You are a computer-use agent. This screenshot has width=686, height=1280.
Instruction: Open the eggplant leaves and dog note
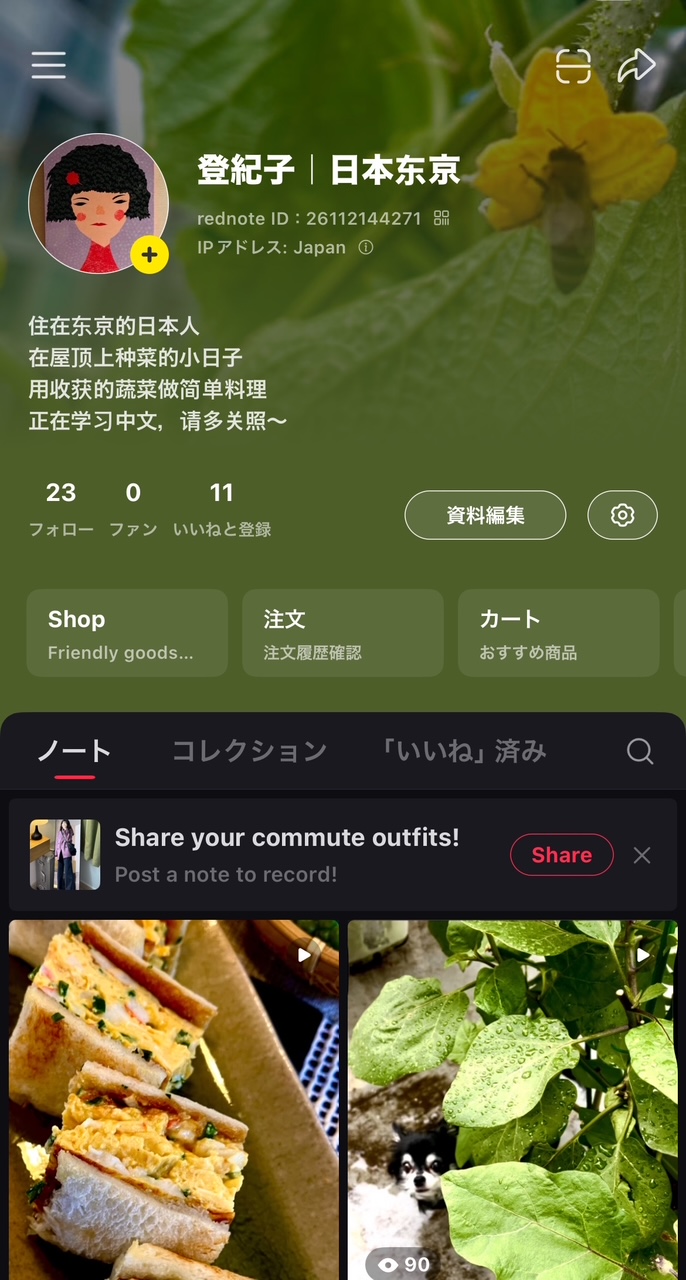coord(513,1100)
